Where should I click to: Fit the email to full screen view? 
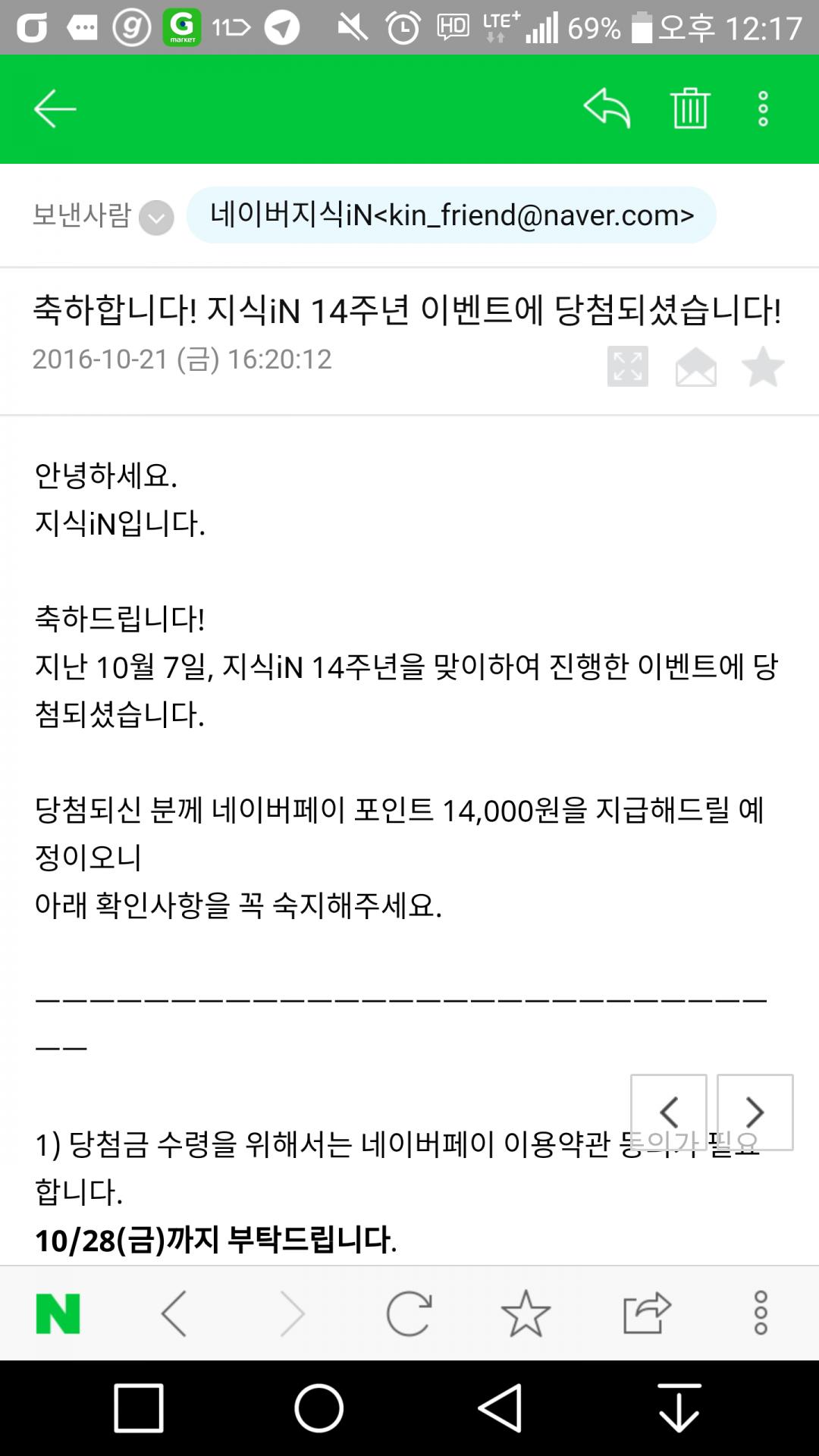pos(627,366)
